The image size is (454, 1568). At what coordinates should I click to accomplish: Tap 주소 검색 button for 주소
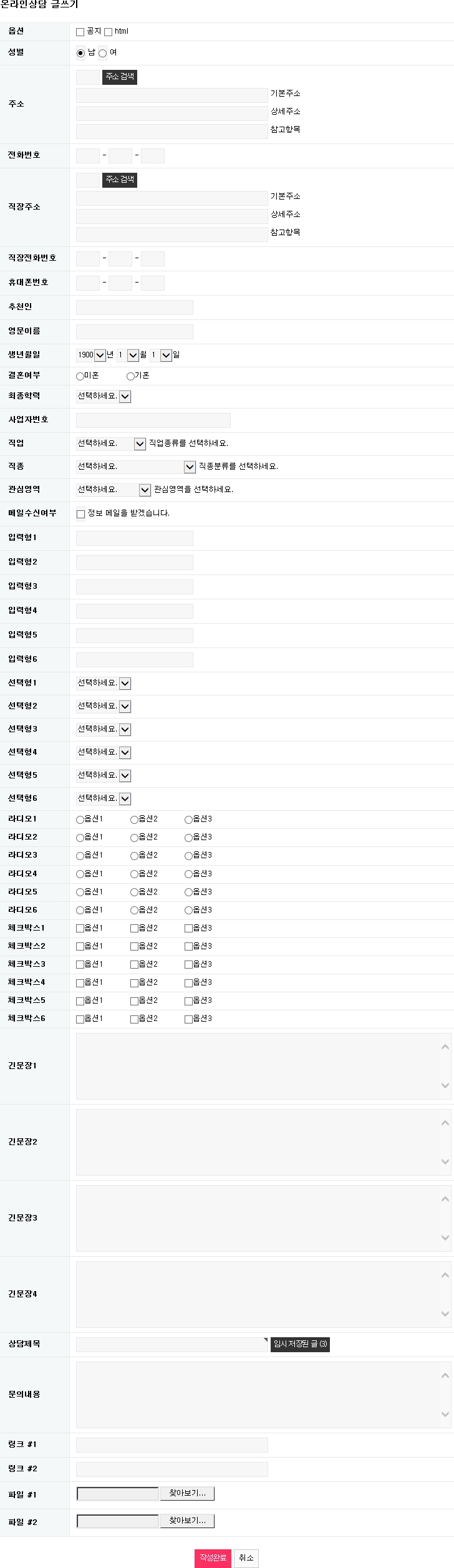click(x=119, y=77)
